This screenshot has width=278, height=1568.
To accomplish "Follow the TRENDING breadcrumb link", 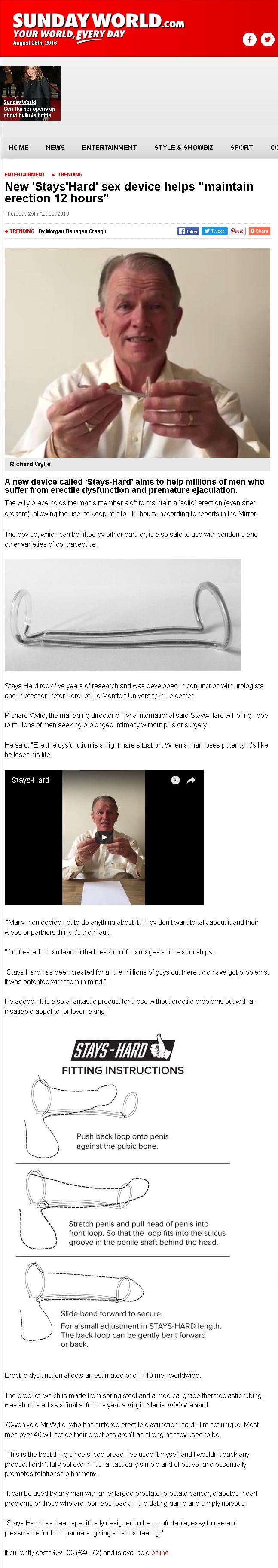I will click(70, 175).
